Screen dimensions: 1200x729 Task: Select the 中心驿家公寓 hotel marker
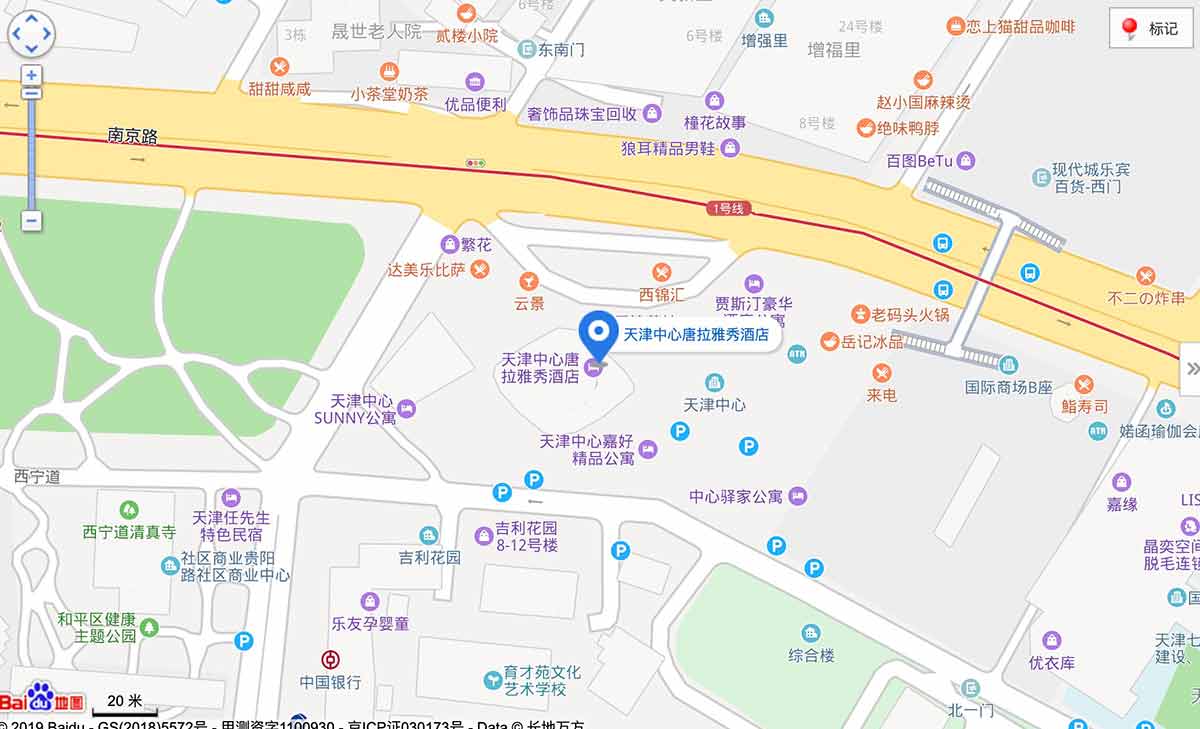tap(797, 496)
